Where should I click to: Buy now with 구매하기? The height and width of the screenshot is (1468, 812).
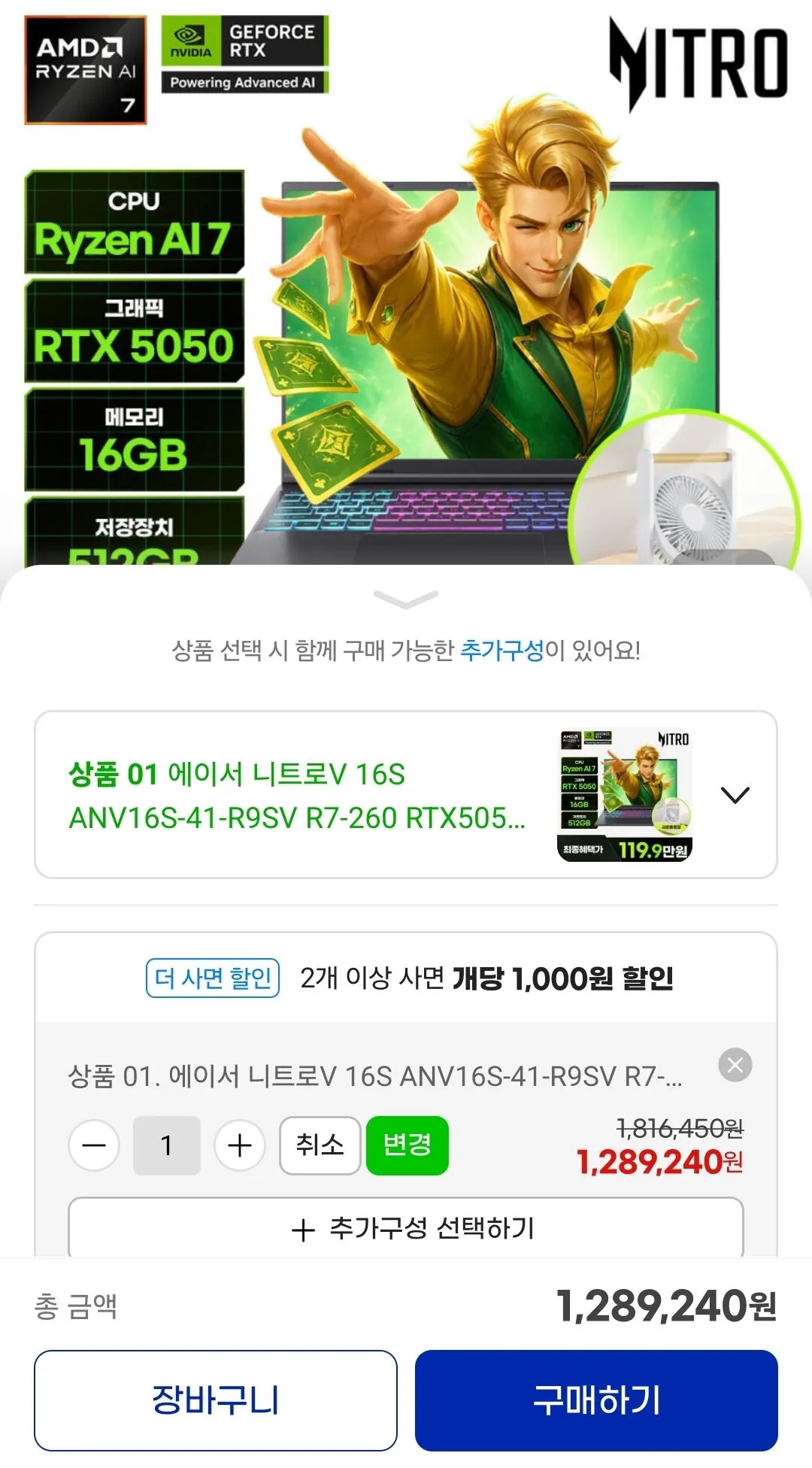[596, 1400]
